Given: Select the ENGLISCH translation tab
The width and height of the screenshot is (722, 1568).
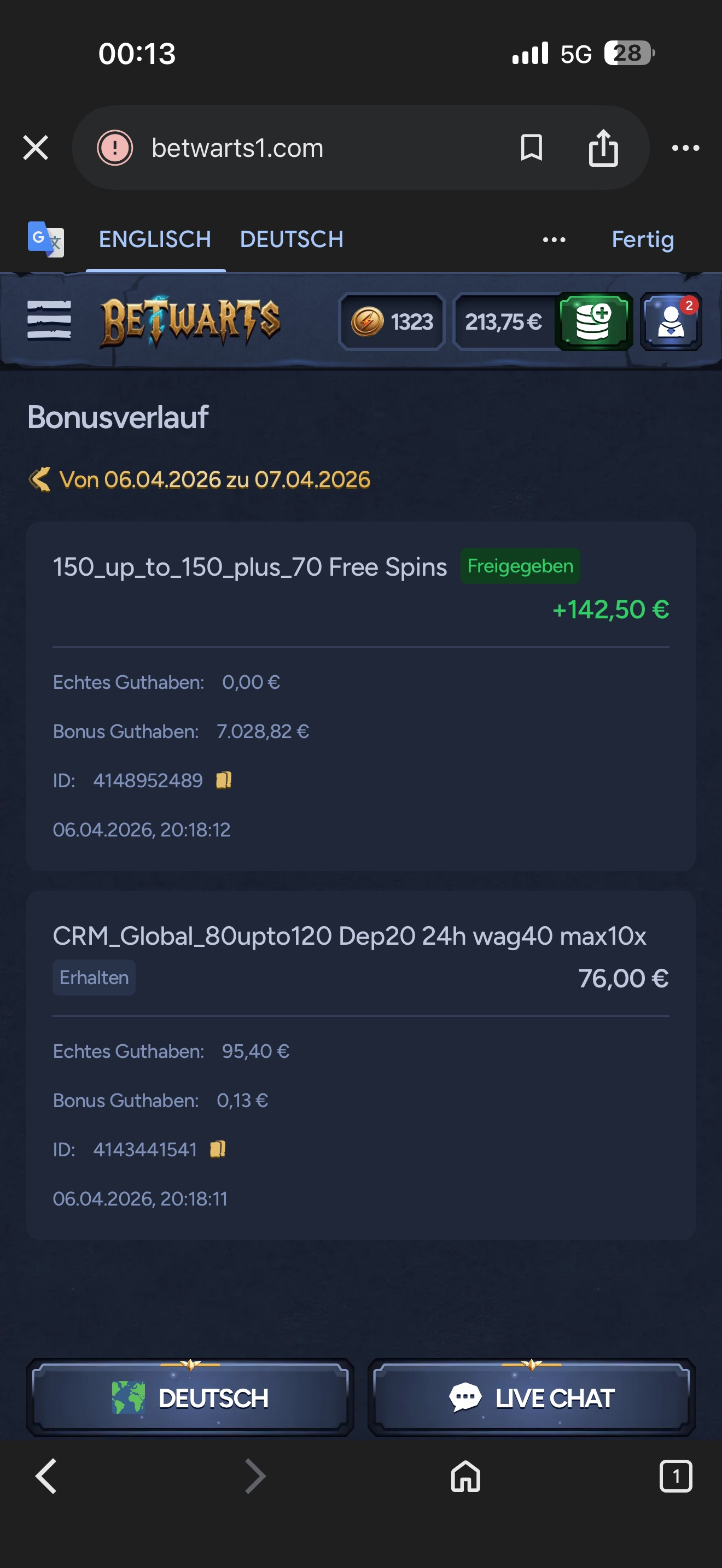Looking at the screenshot, I should [155, 239].
